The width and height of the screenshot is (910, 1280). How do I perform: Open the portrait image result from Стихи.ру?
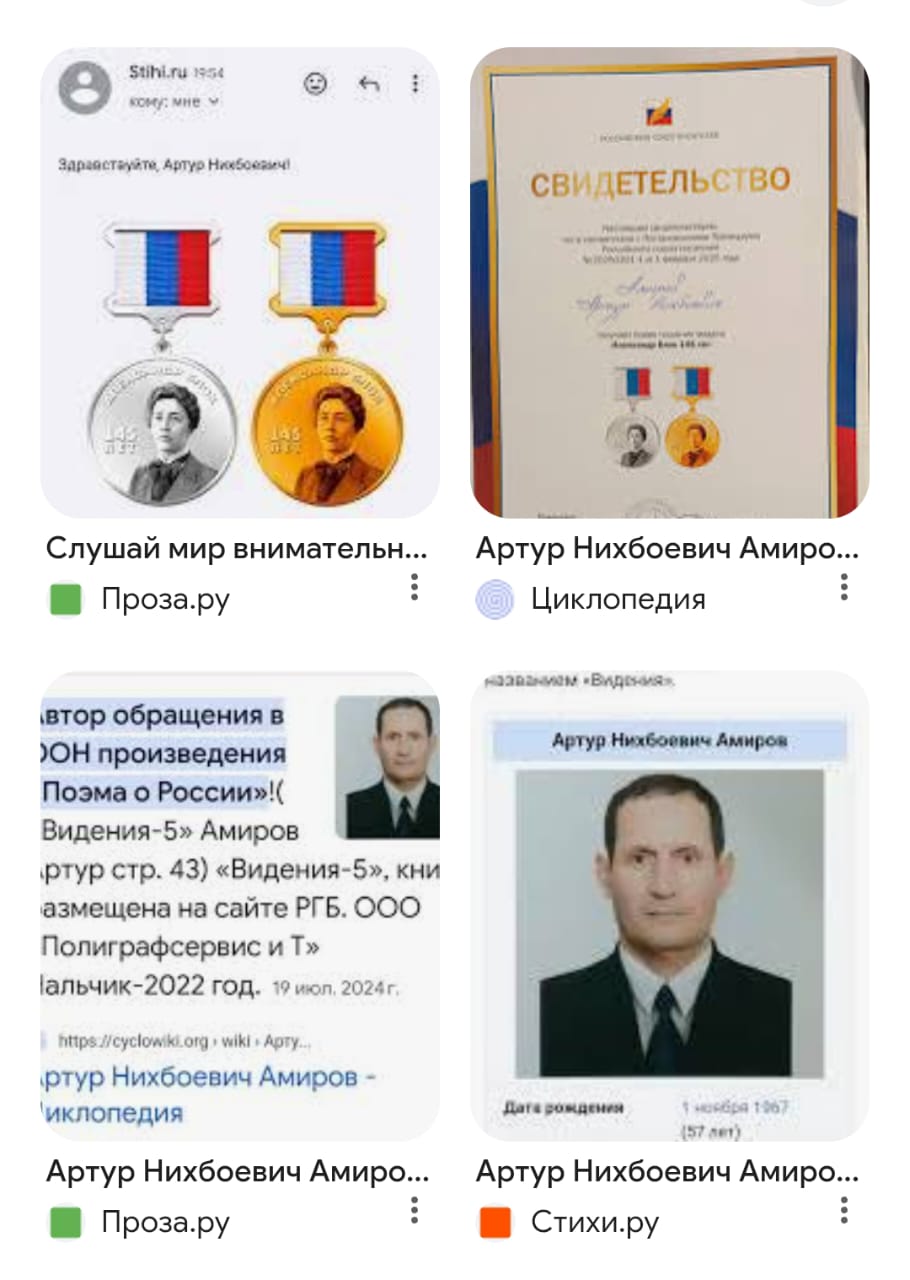[x=669, y=905]
